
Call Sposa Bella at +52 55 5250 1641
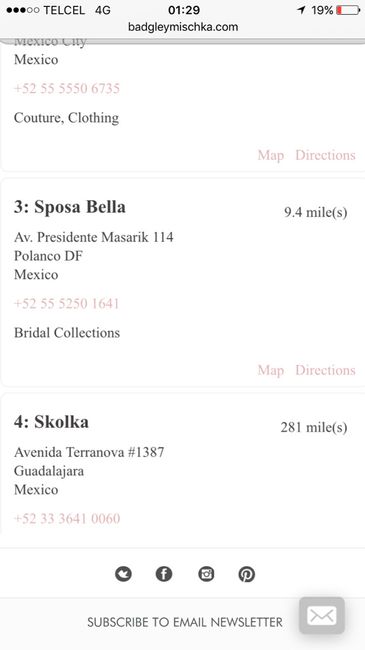tap(66, 303)
